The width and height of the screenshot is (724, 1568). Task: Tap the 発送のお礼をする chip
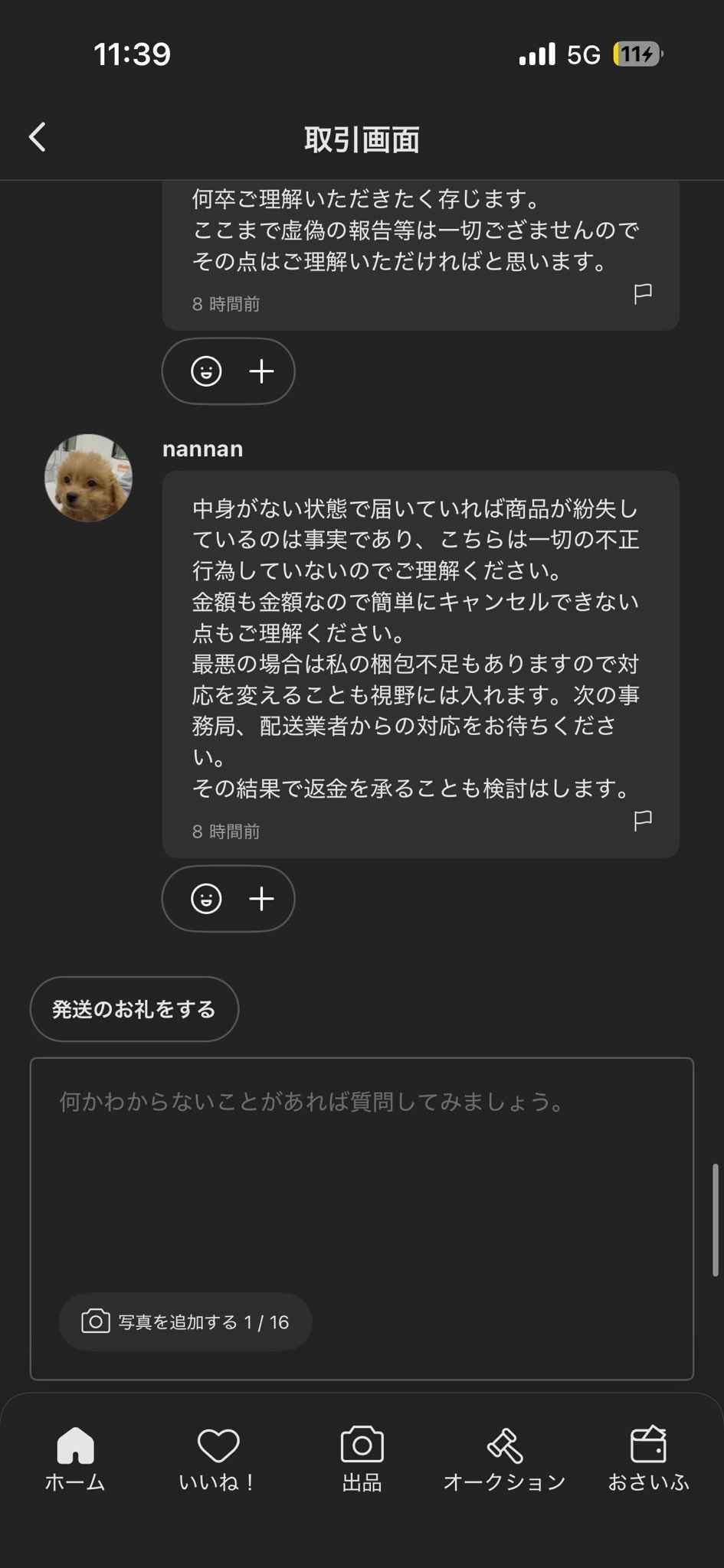tap(134, 1009)
